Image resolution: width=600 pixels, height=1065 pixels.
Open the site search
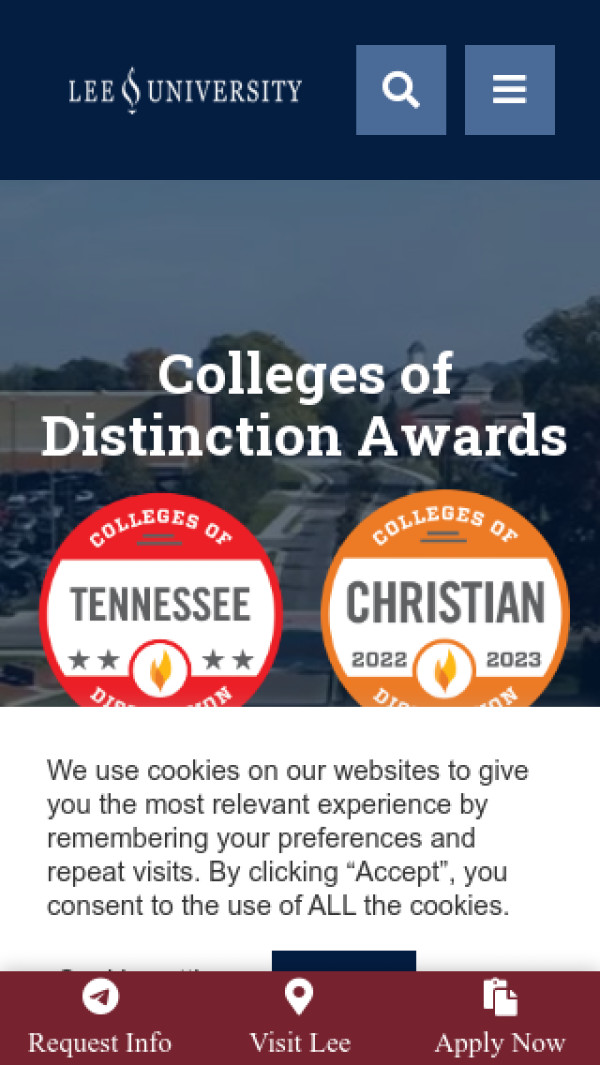pos(401,90)
